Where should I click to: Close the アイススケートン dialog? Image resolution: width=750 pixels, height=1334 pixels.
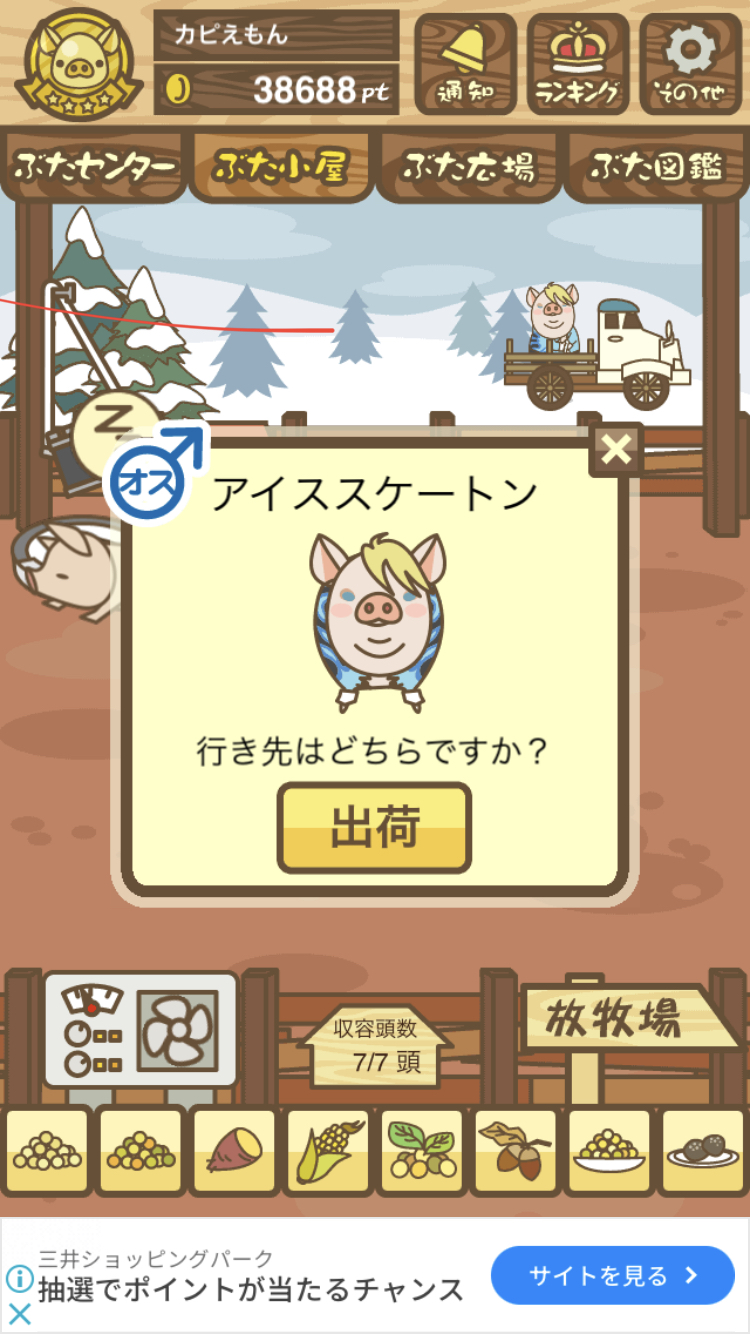coord(616,450)
